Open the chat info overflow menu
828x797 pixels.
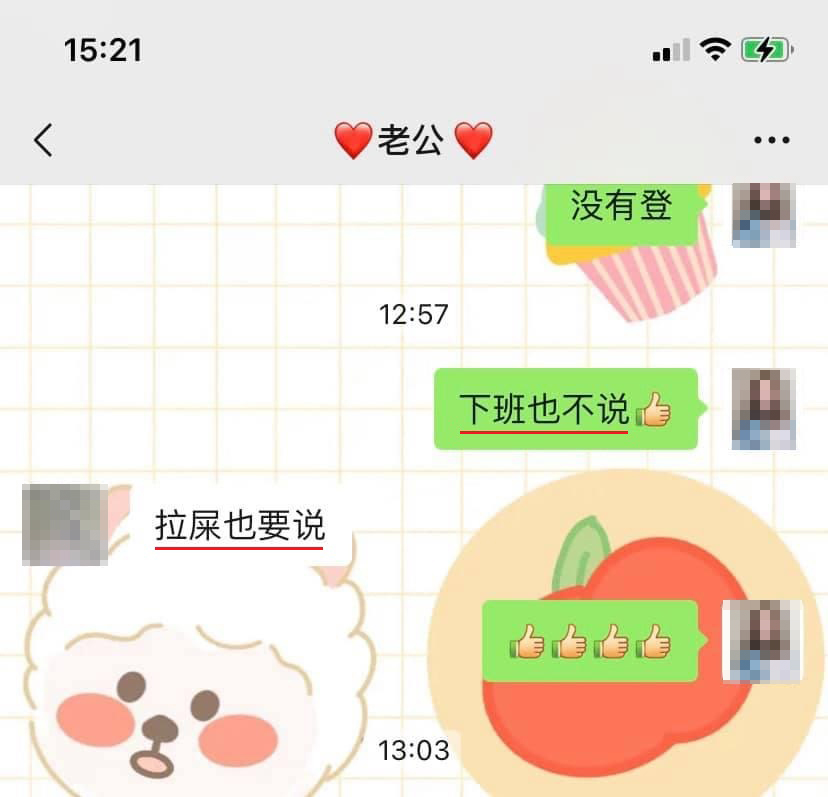click(x=771, y=140)
